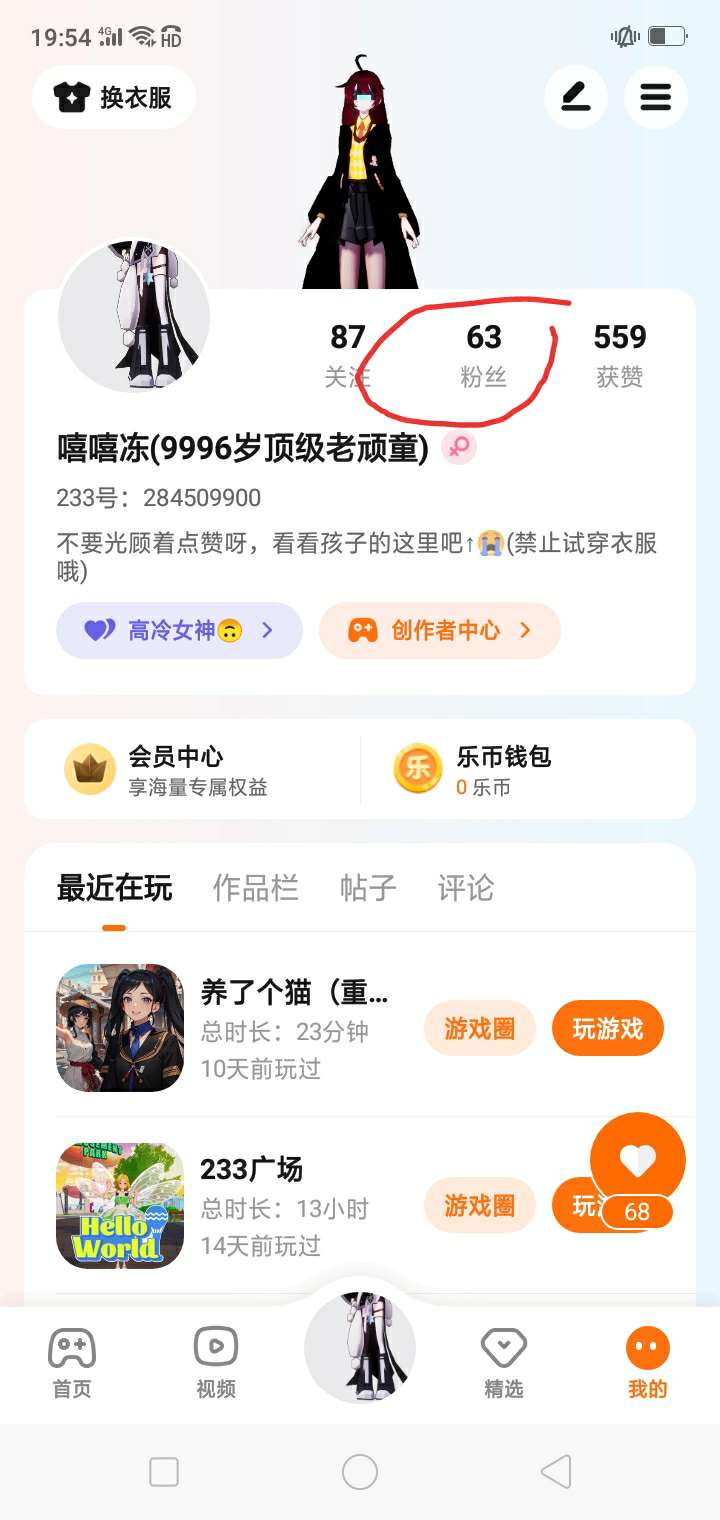
Task: Switch to the 帖子 tab
Action: click(x=368, y=888)
